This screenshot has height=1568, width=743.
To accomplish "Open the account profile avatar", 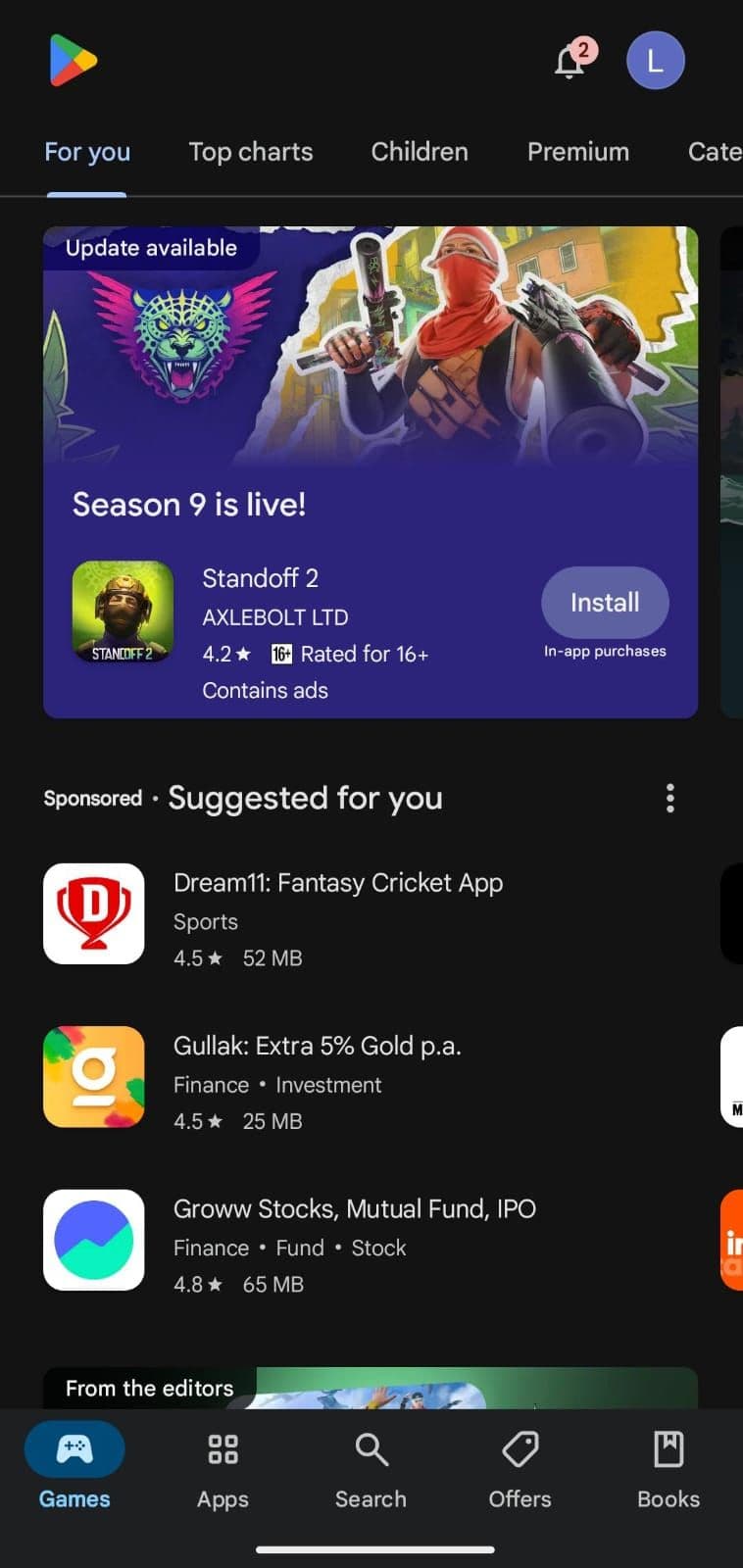I will (655, 61).
